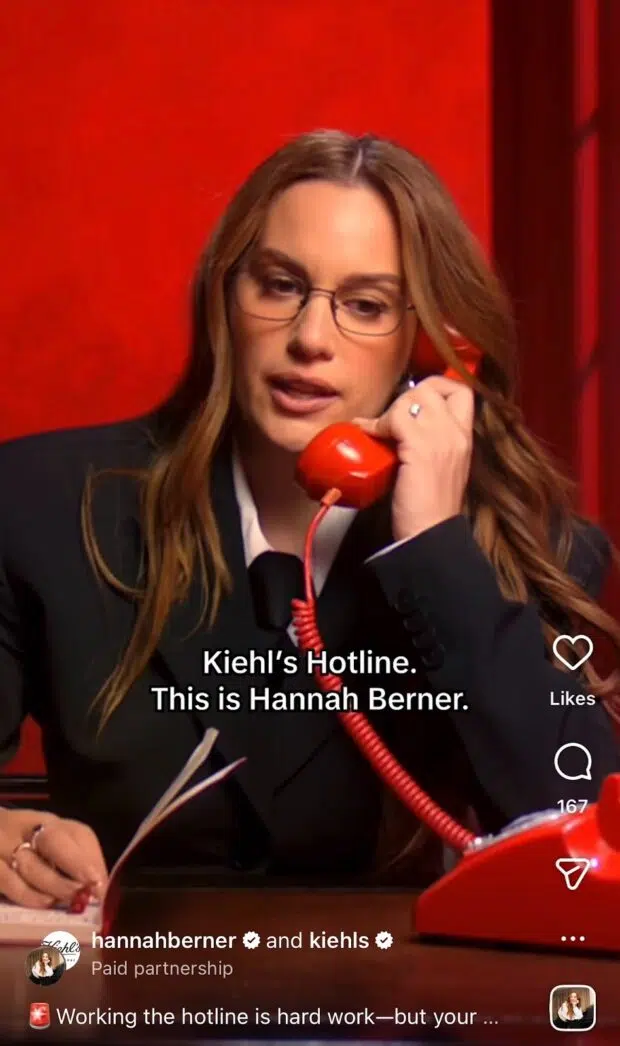Open the audio thumbnail for this reel
Image resolution: width=620 pixels, height=1046 pixels.
coord(573,1008)
